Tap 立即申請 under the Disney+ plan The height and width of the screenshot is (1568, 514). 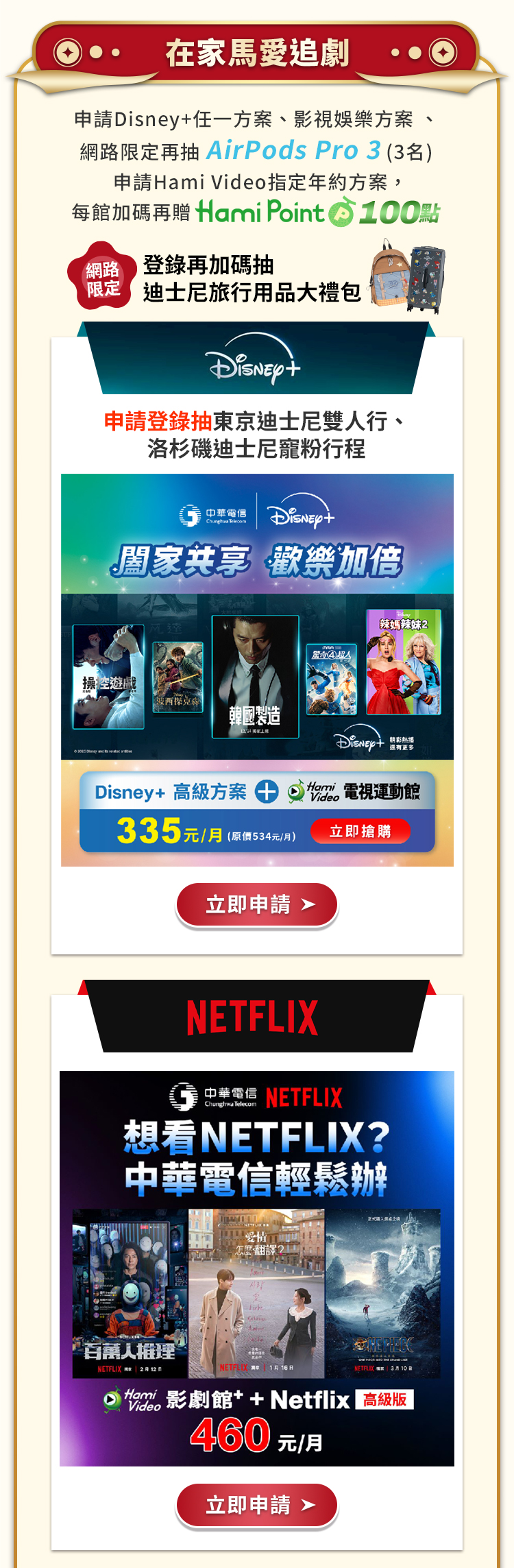pos(257,905)
